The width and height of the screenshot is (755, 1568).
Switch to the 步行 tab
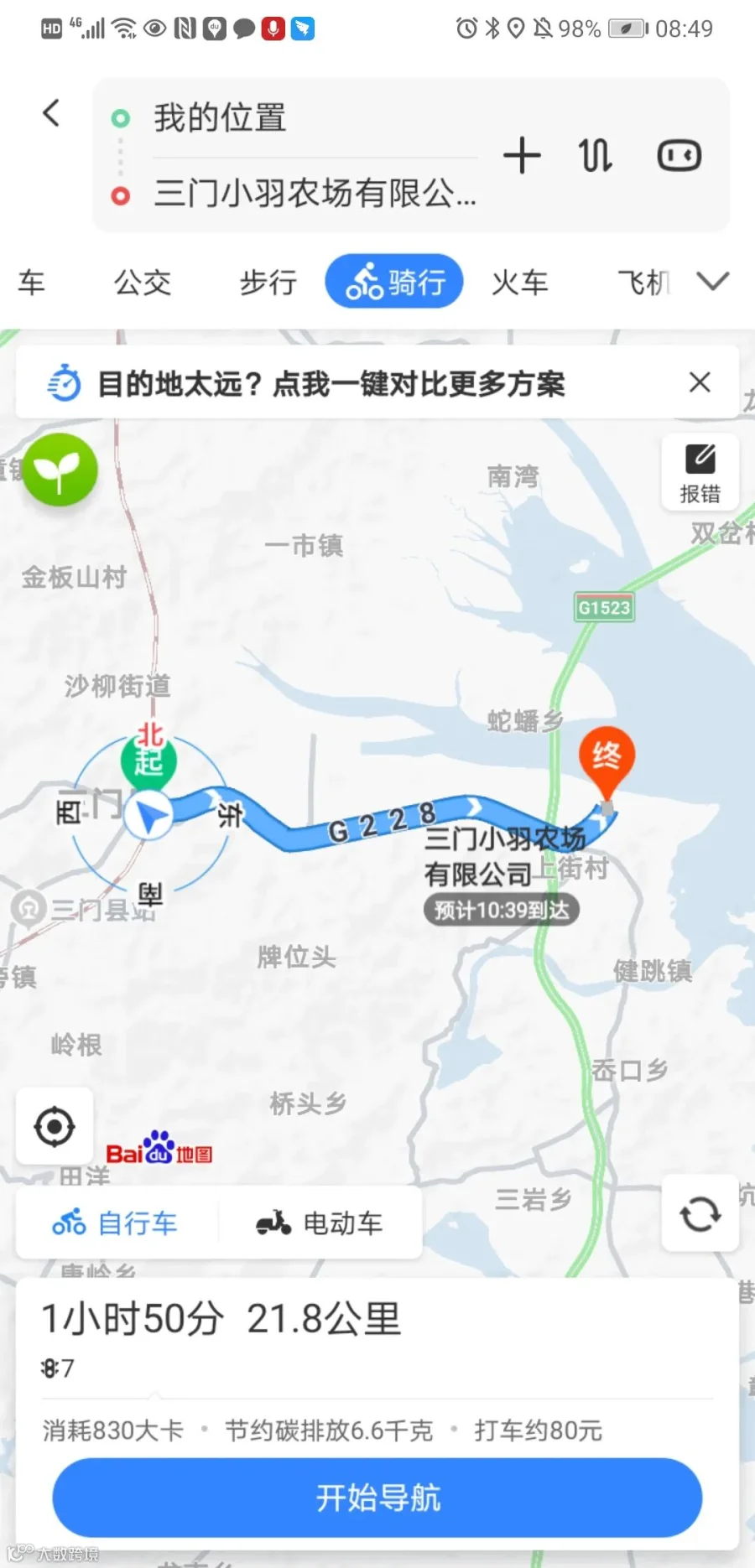[268, 283]
